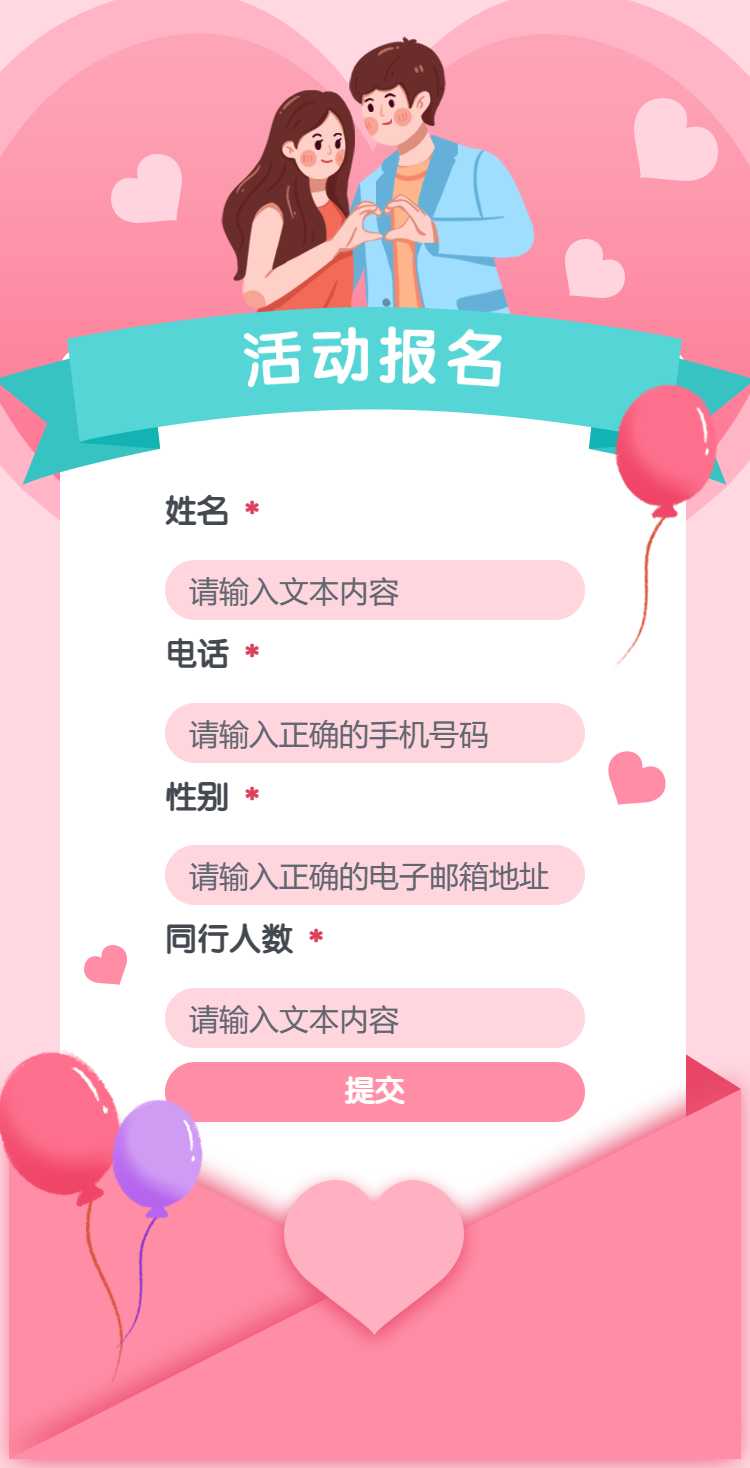Tap the 同行人数 companions input field
The height and width of the screenshot is (1468, 750).
[x=374, y=1019]
